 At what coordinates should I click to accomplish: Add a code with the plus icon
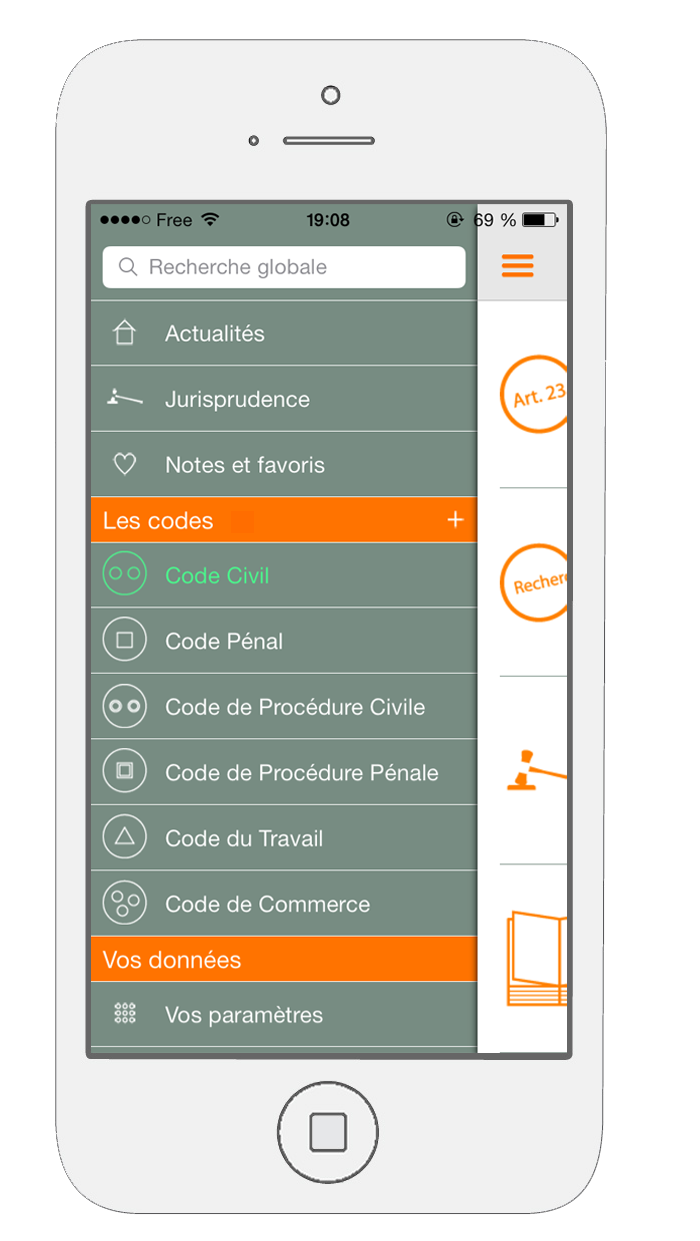(x=455, y=520)
